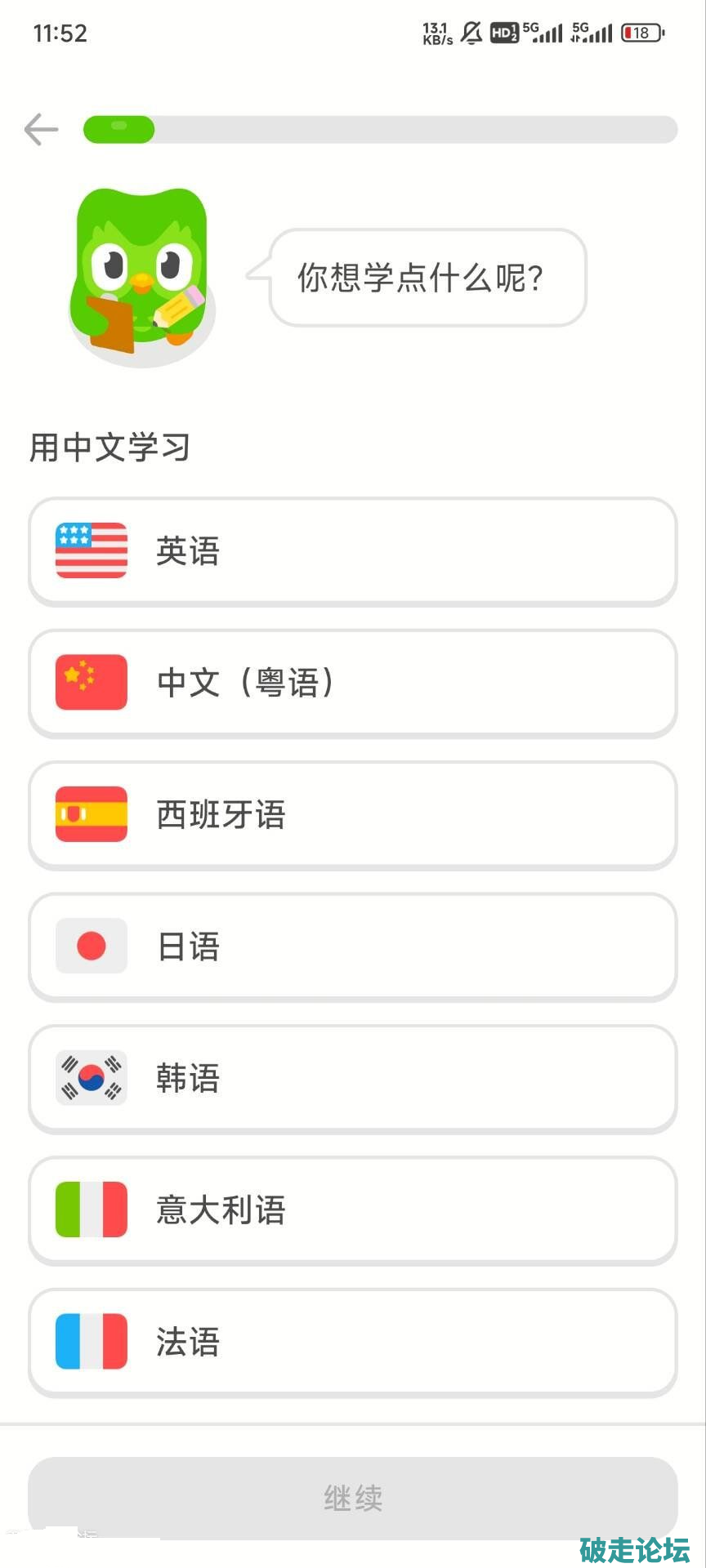Tap the 继续 continue button
Image resolution: width=706 pixels, height=1568 pixels.
click(353, 1498)
